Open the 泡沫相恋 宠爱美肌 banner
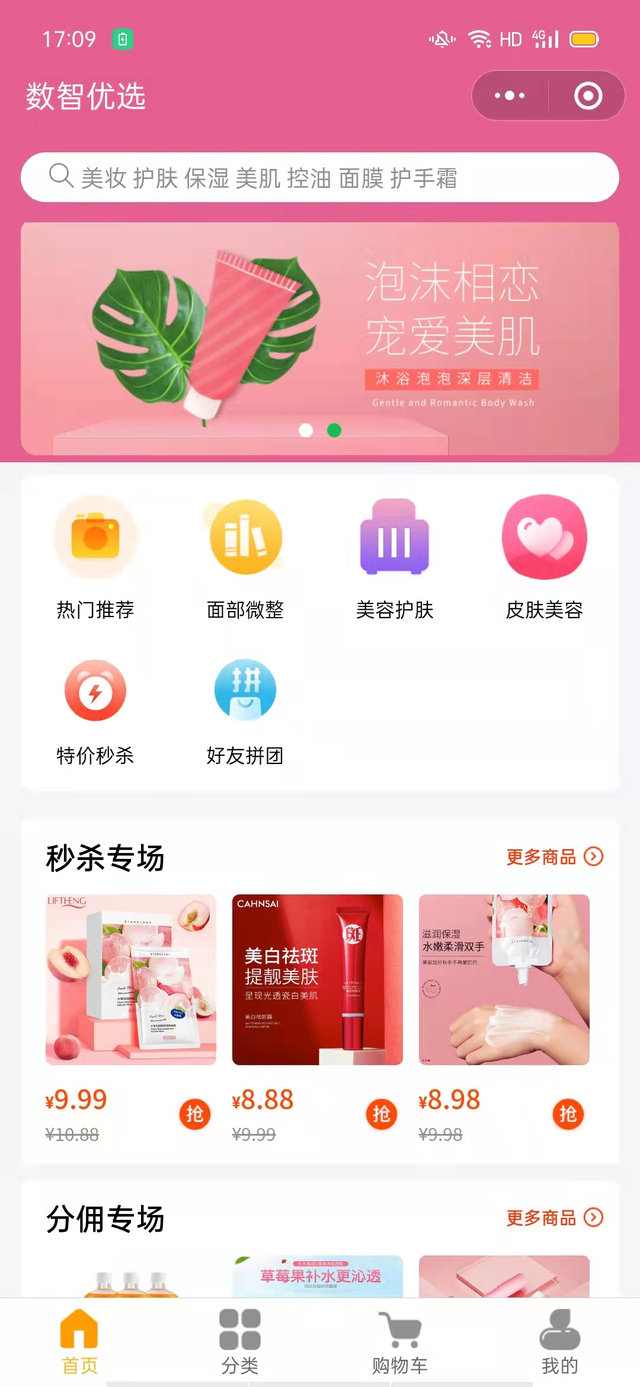 tap(320, 330)
